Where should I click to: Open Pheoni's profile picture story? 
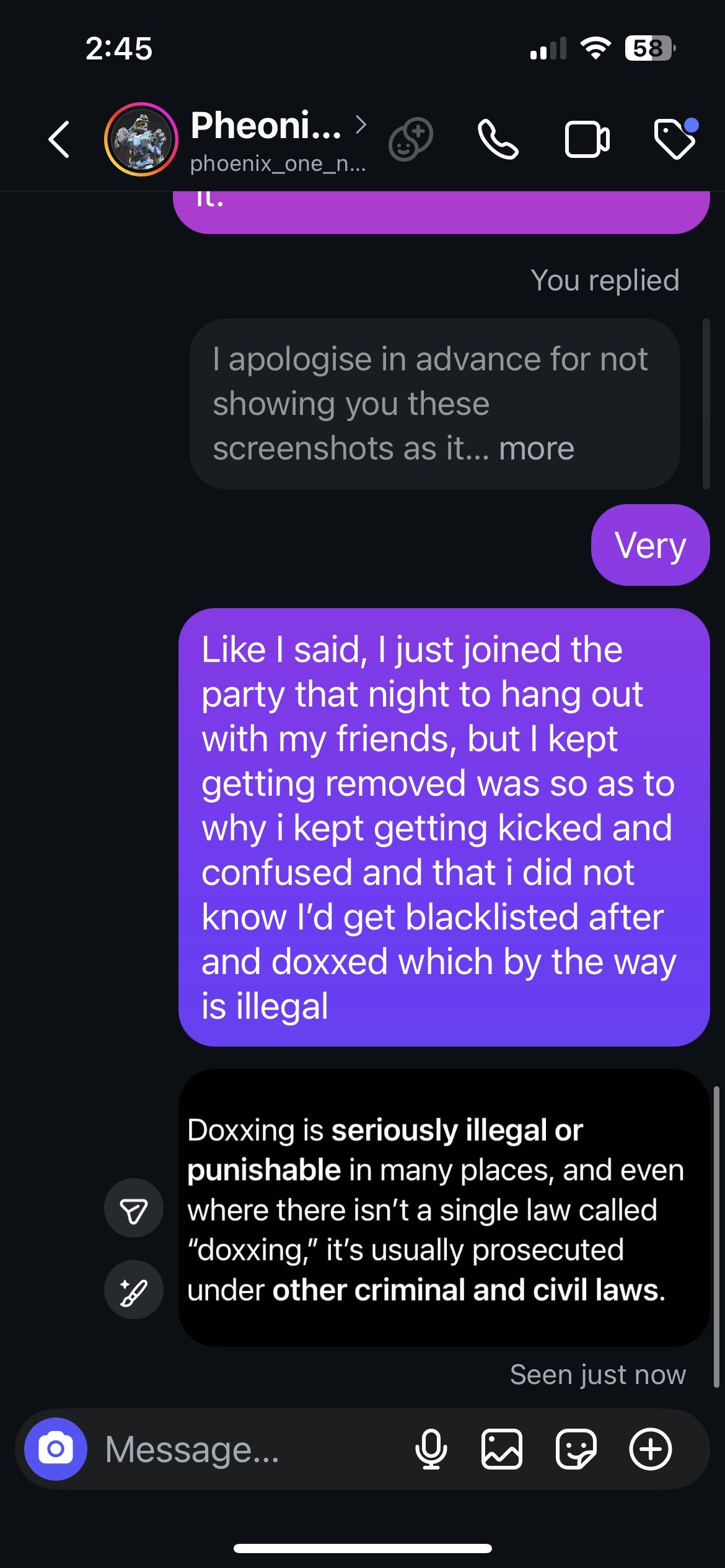[x=141, y=139]
